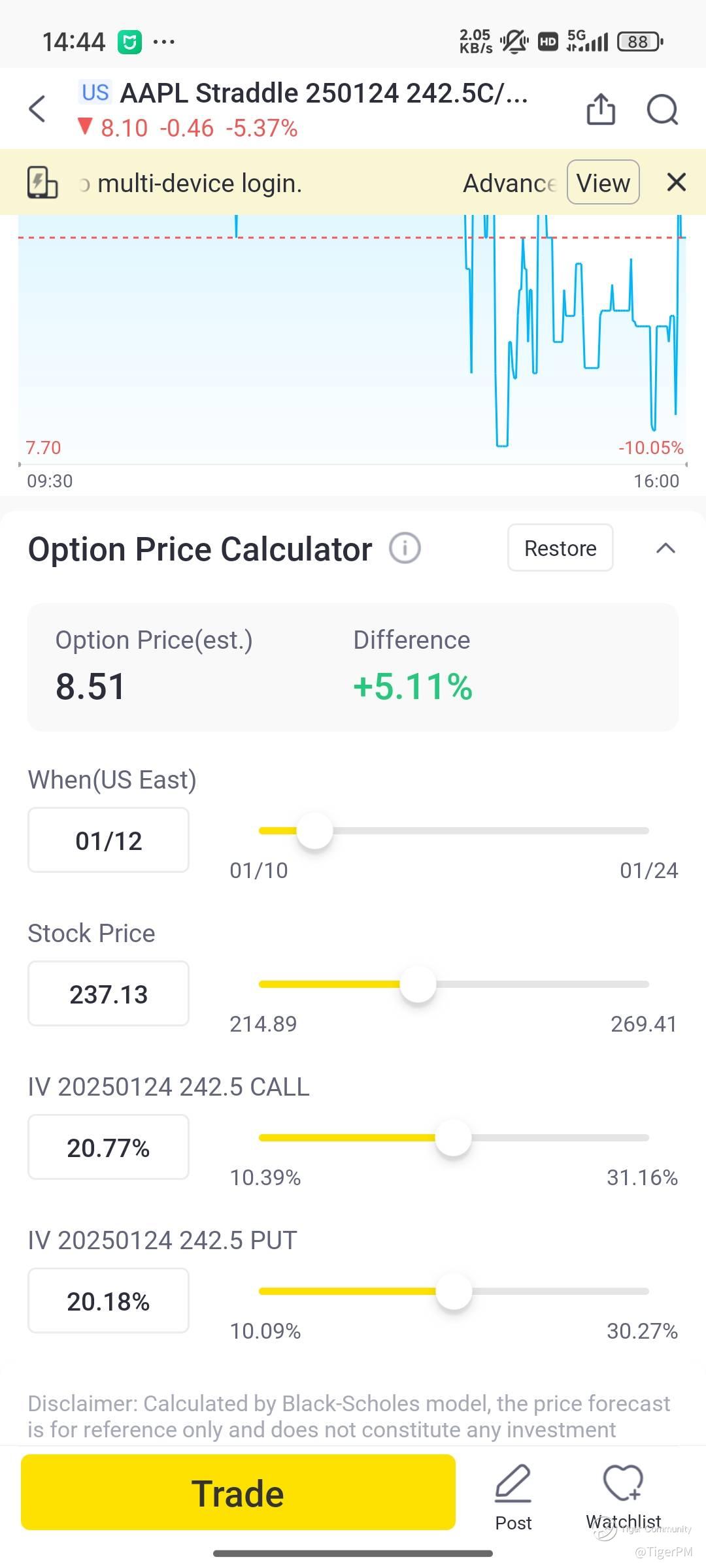Tap the date slider between 01/10 and 01/24
The image size is (706, 1568).
pos(454,831)
